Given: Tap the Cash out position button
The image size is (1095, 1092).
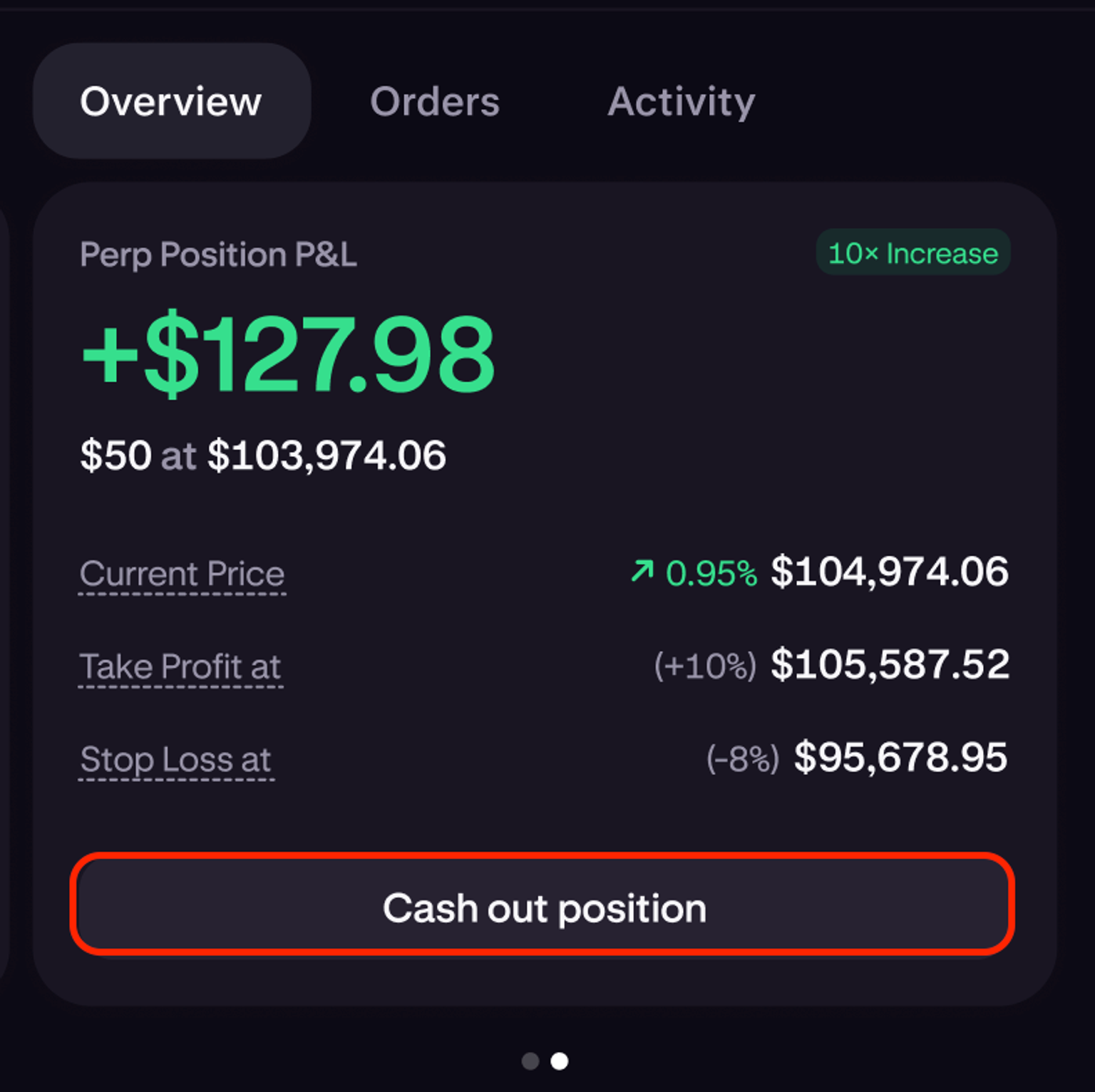Looking at the screenshot, I should coord(543,907).
